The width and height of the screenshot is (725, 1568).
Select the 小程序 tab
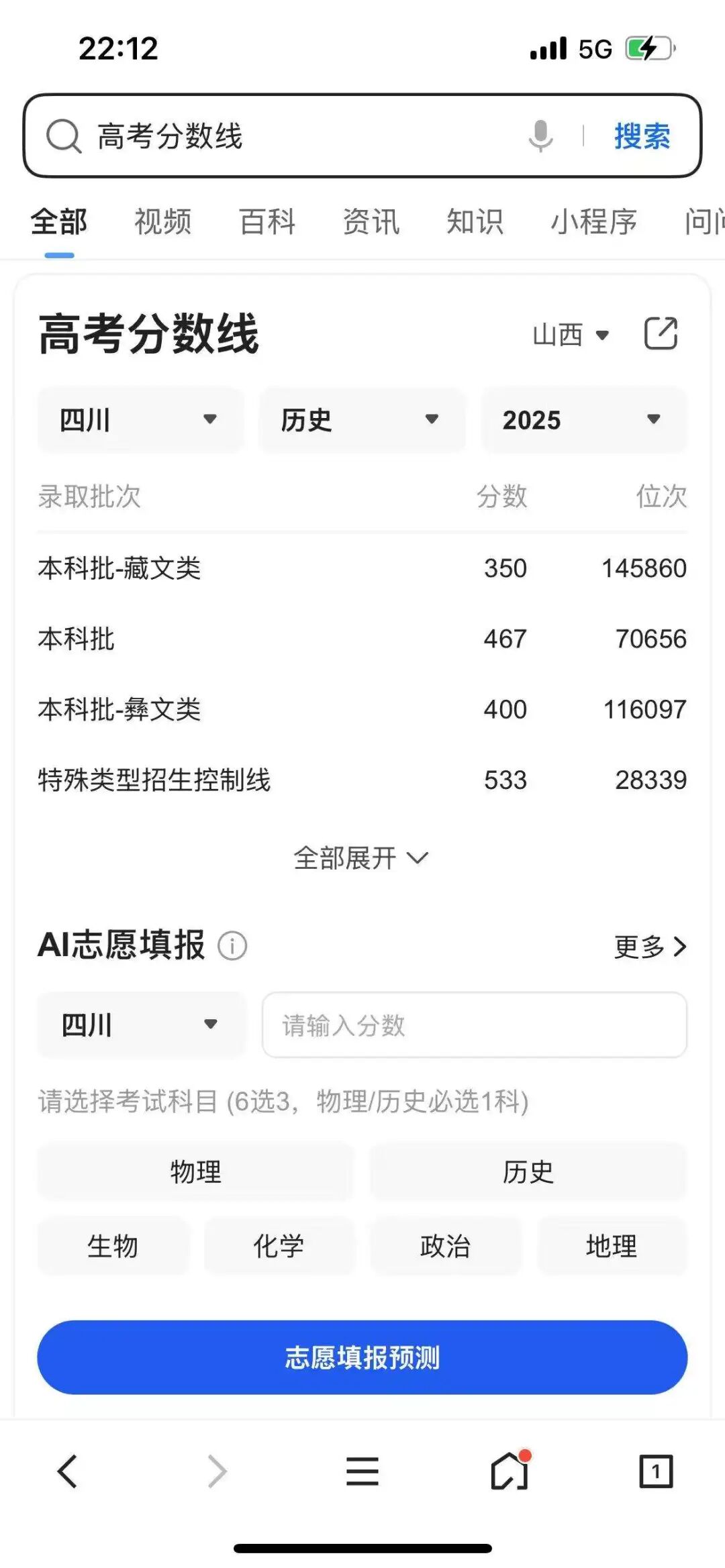pyautogui.click(x=593, y=222)
